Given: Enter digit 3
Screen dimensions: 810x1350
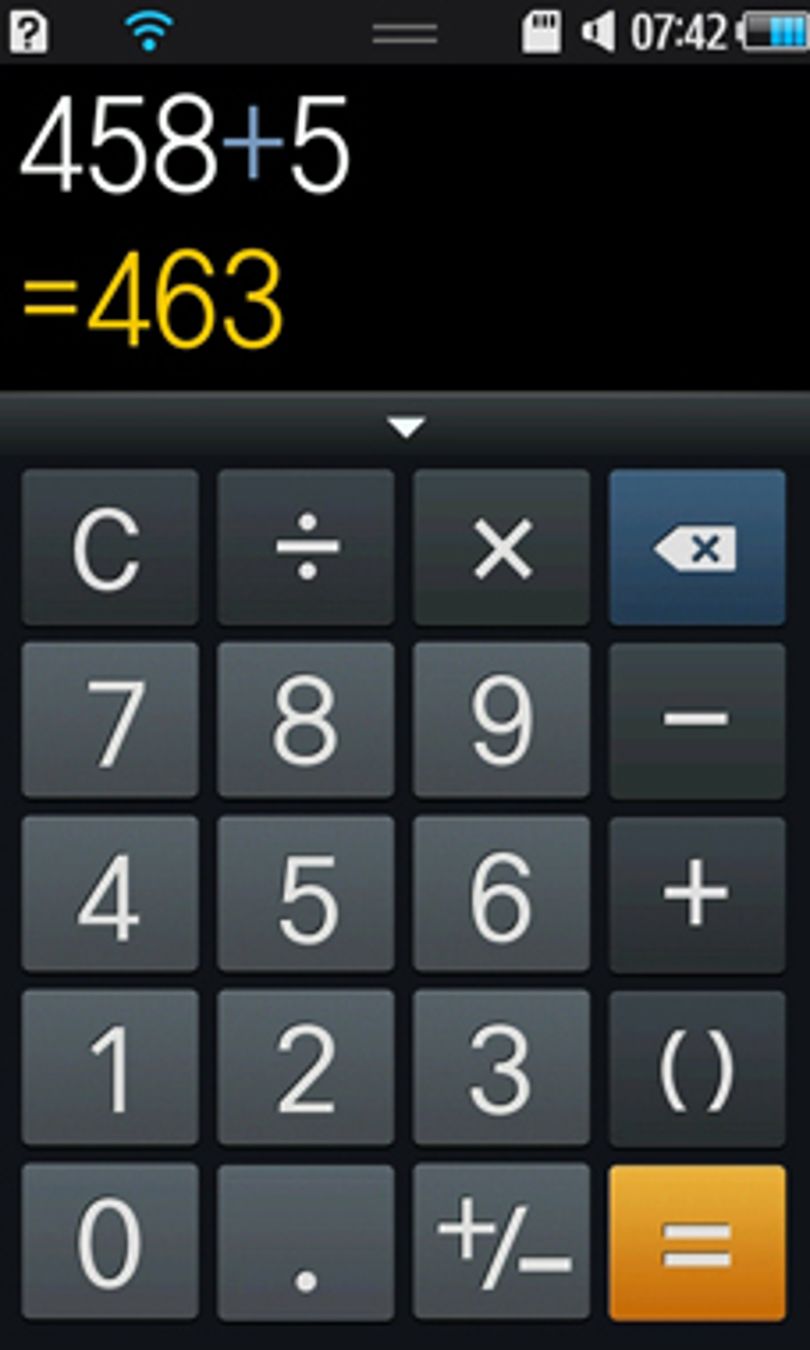Looking at the screenshot, I should tap(502, 1068).
